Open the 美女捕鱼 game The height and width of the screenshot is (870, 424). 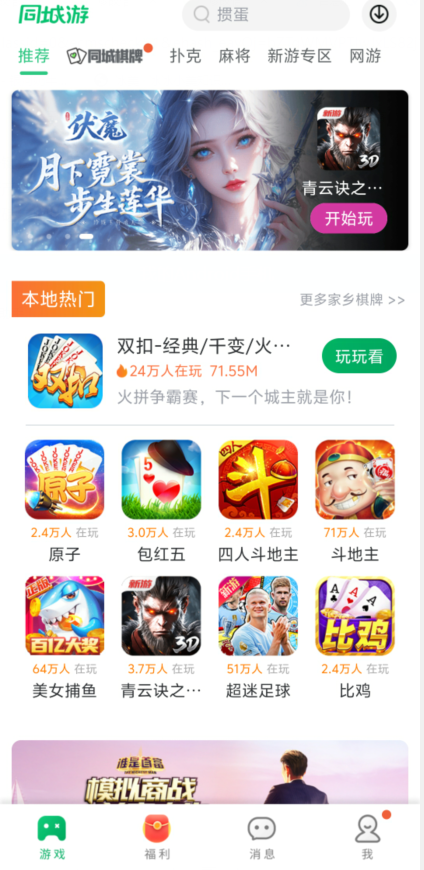[64, 637]
